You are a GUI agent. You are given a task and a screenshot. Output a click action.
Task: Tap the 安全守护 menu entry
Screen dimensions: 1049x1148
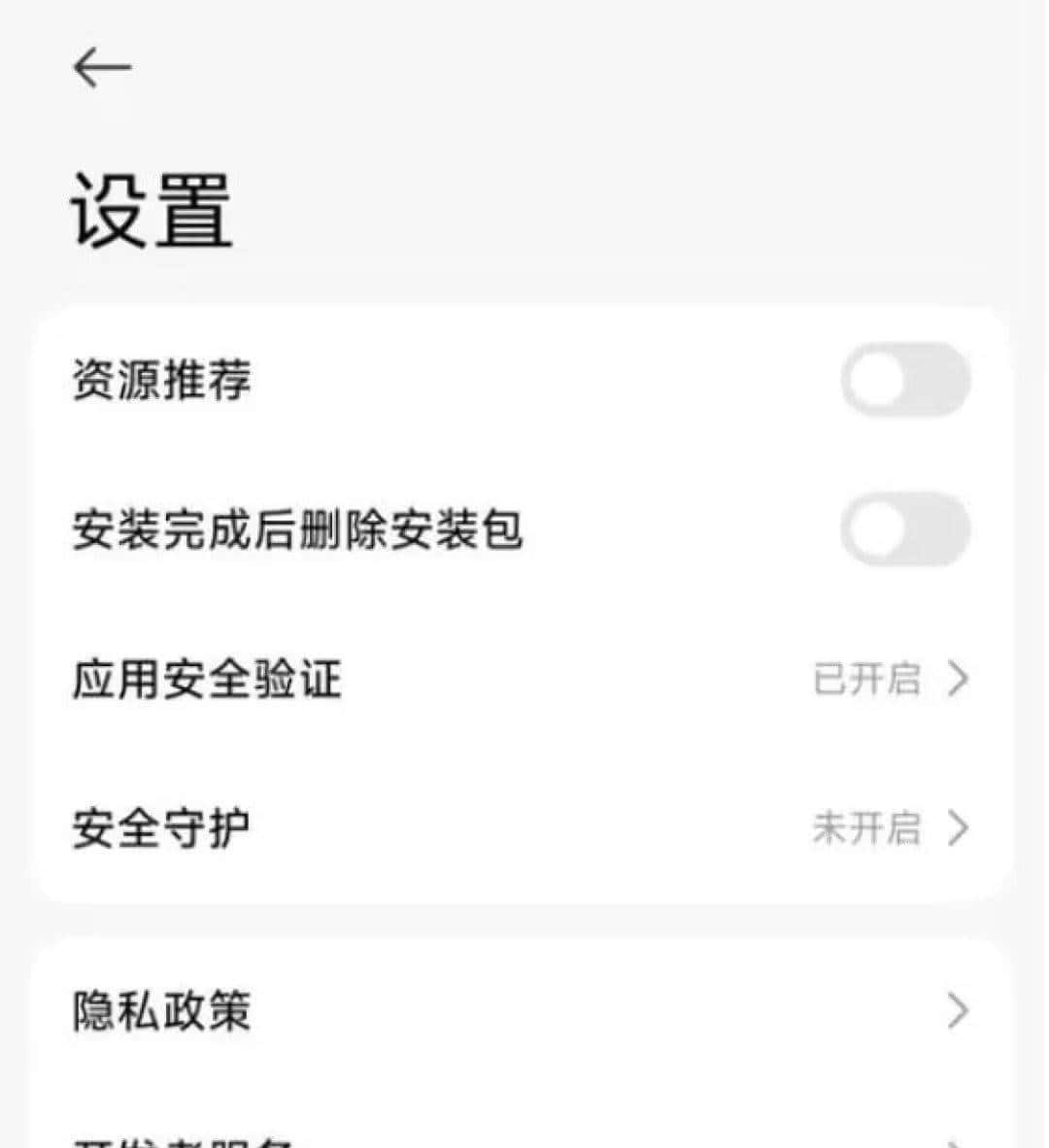[160, 828]
